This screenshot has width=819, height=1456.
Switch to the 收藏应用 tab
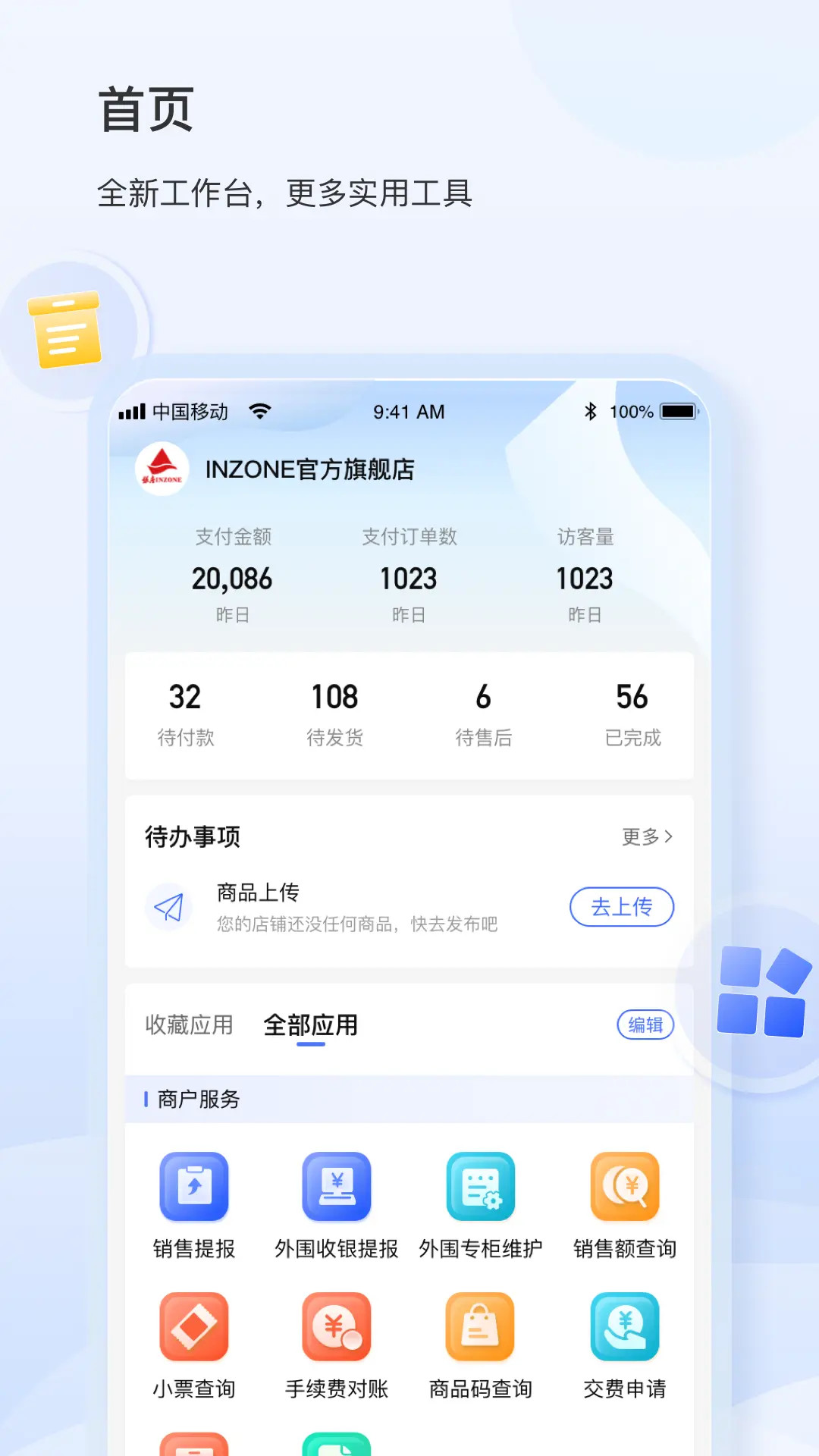click(x=189, y=1024)
